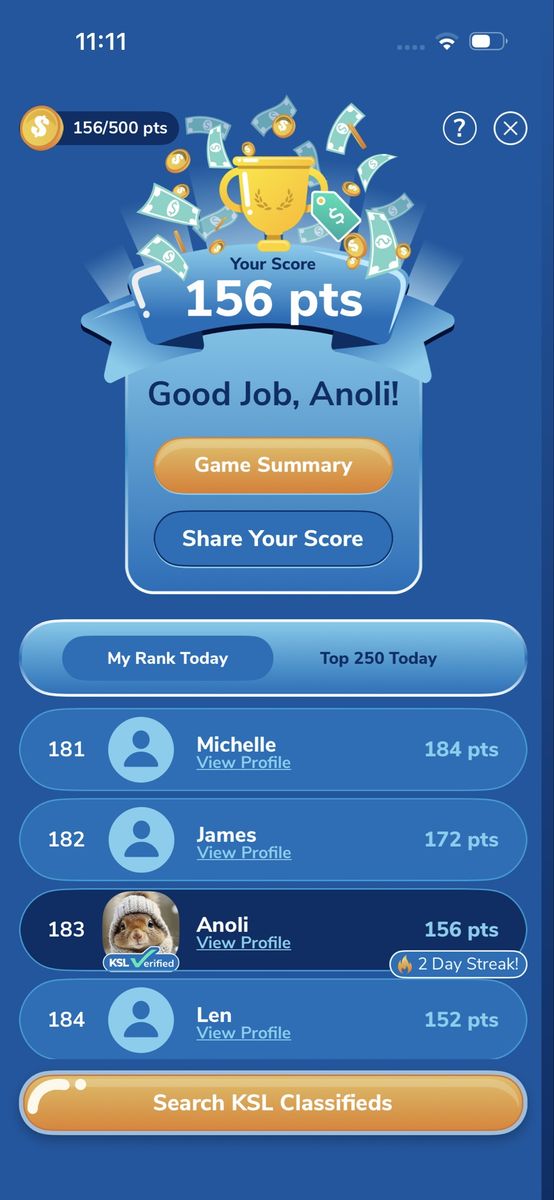View Michelle's profile
The height and width of the screenshot is (1200, 554).
[244, 763]
